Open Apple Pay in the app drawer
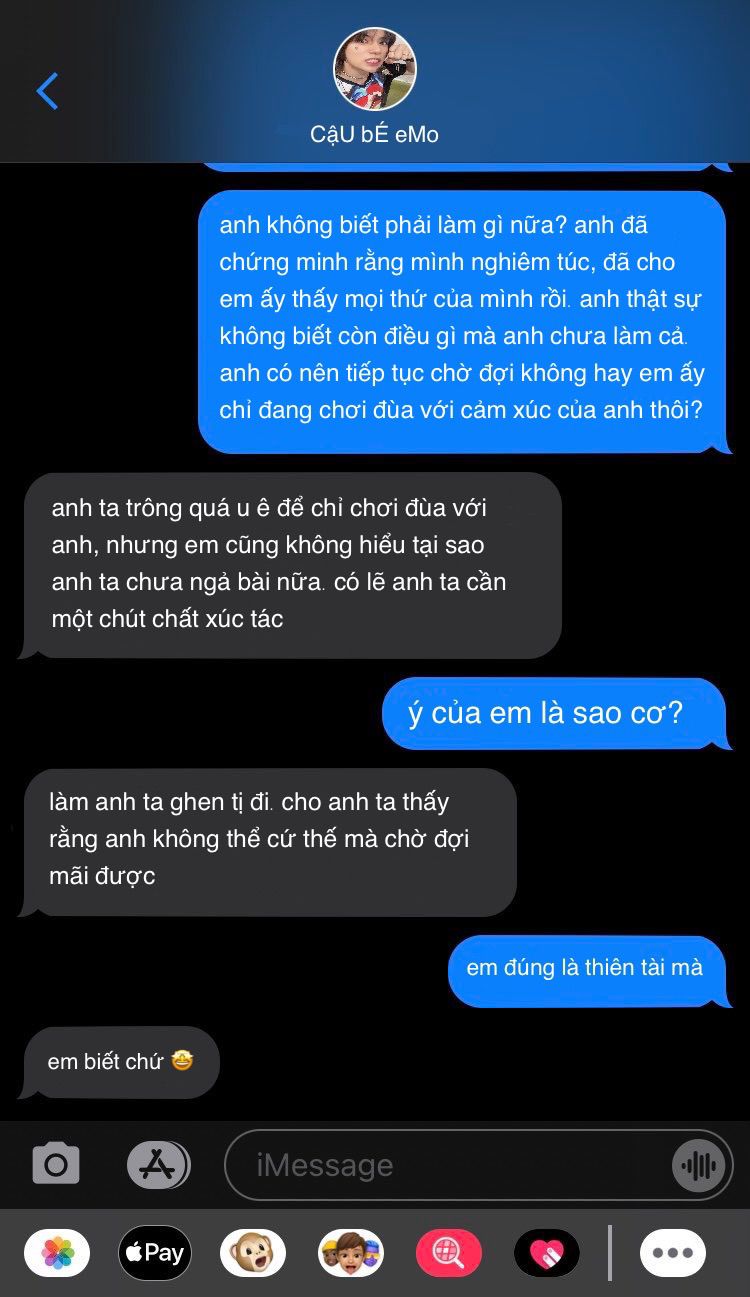The image size is (750, 1297). pyautogui.click(x=155, y=1253)
